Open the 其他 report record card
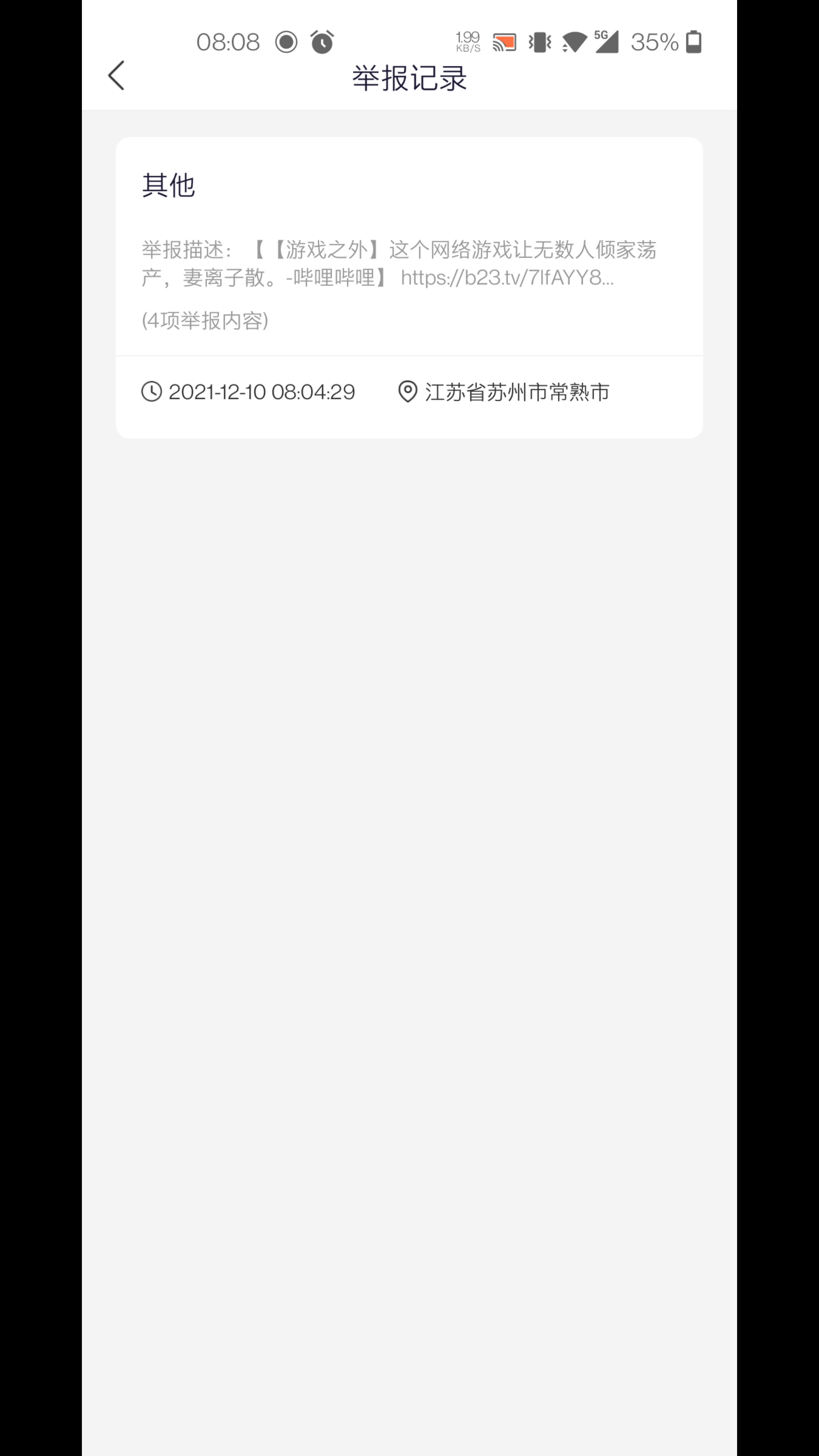The width and height of the screenshot is (819, 1456). (409, 288)
